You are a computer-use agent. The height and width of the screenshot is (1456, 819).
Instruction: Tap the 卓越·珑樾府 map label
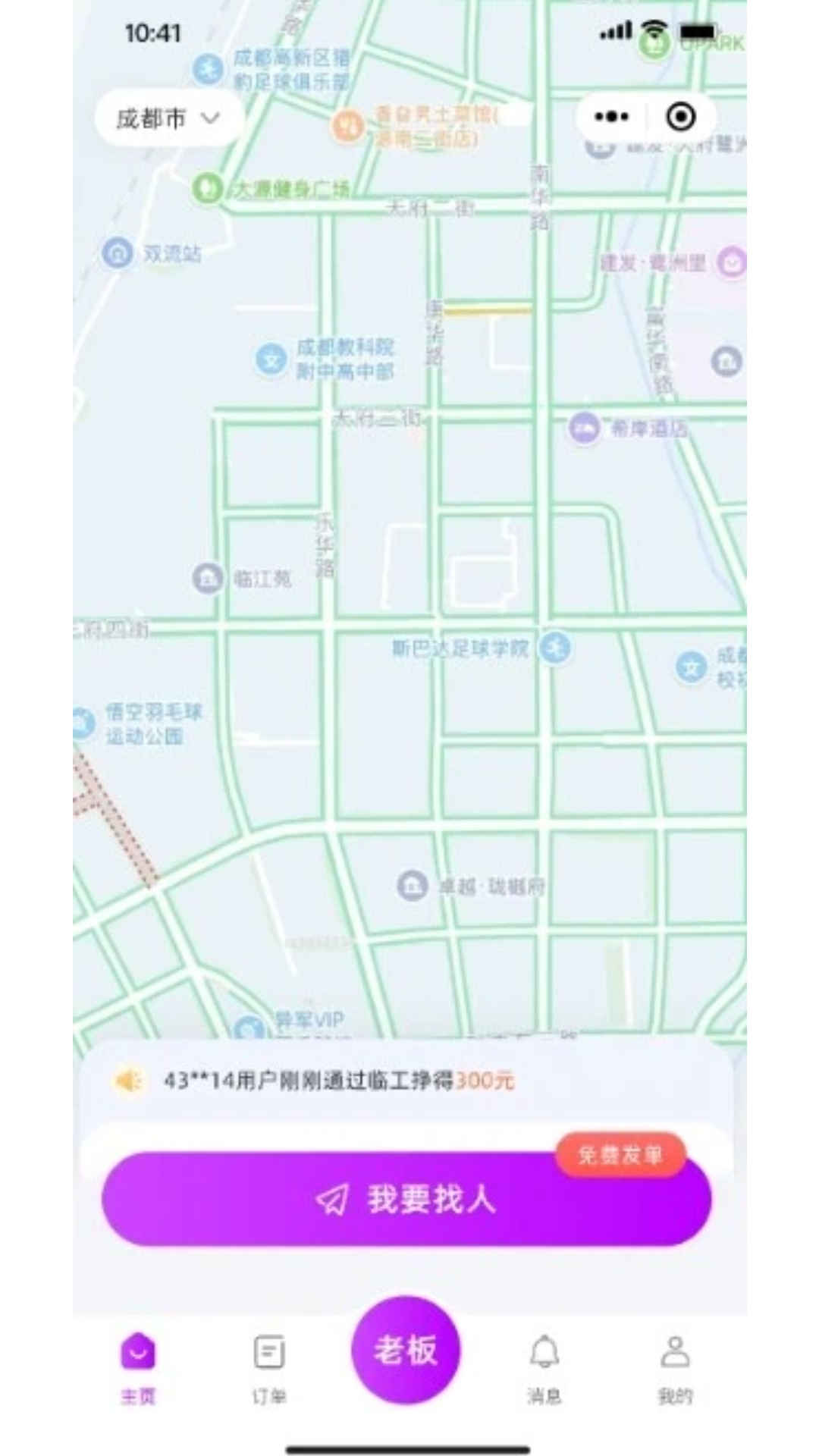coord(410,883)
